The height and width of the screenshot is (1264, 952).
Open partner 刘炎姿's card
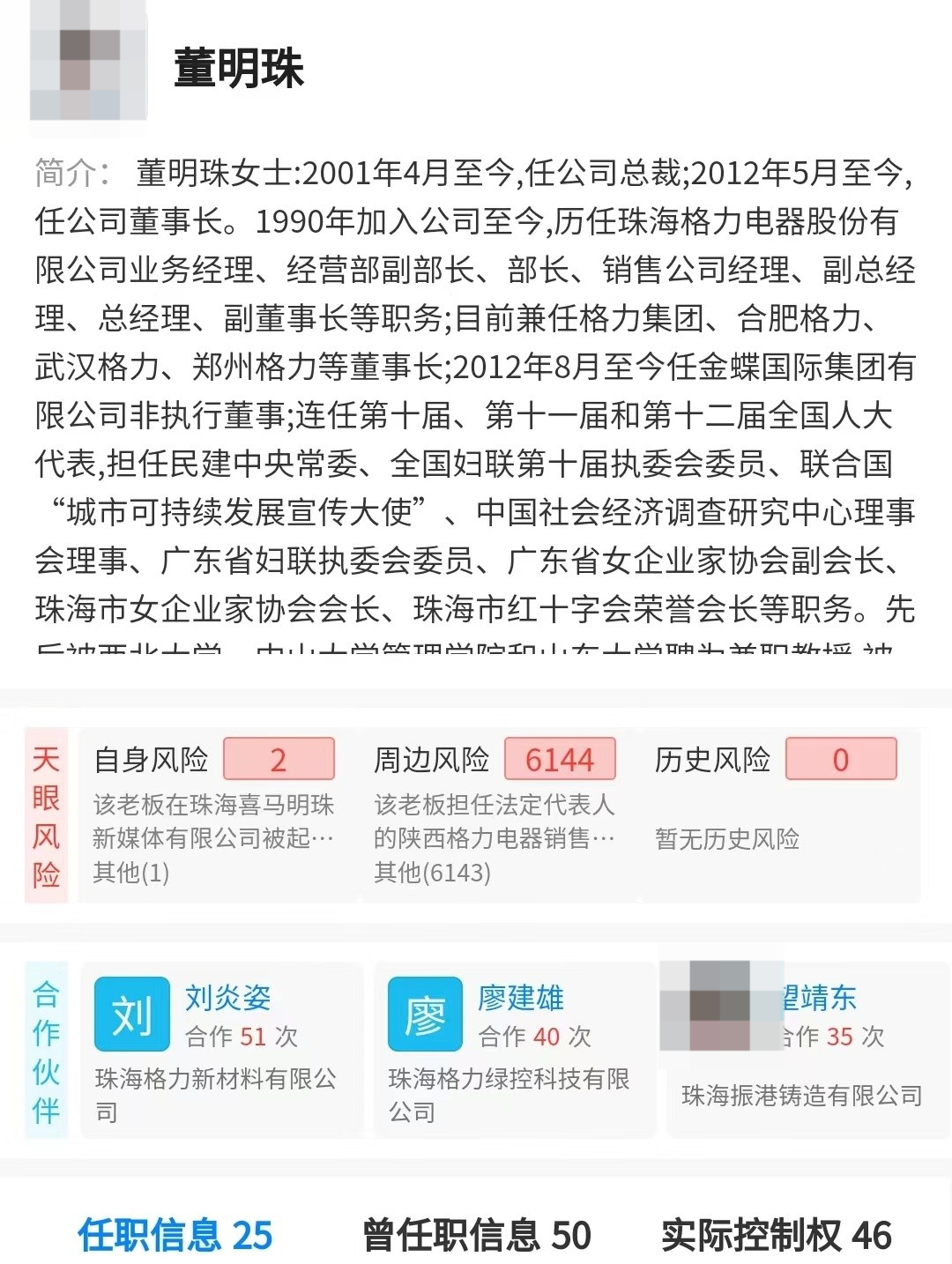(220, 1049)
